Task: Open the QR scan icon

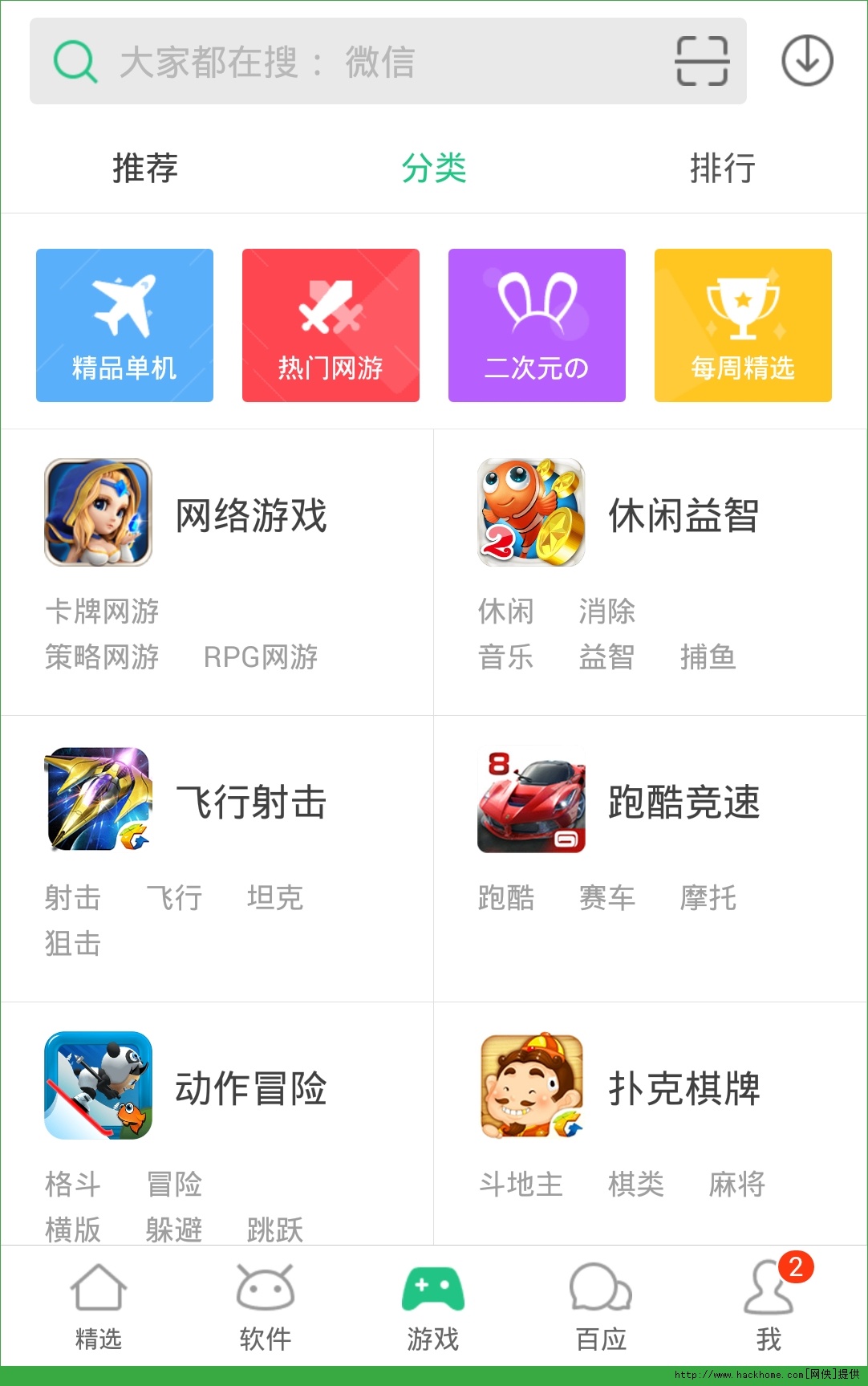Action: click(x=702, y=61)
